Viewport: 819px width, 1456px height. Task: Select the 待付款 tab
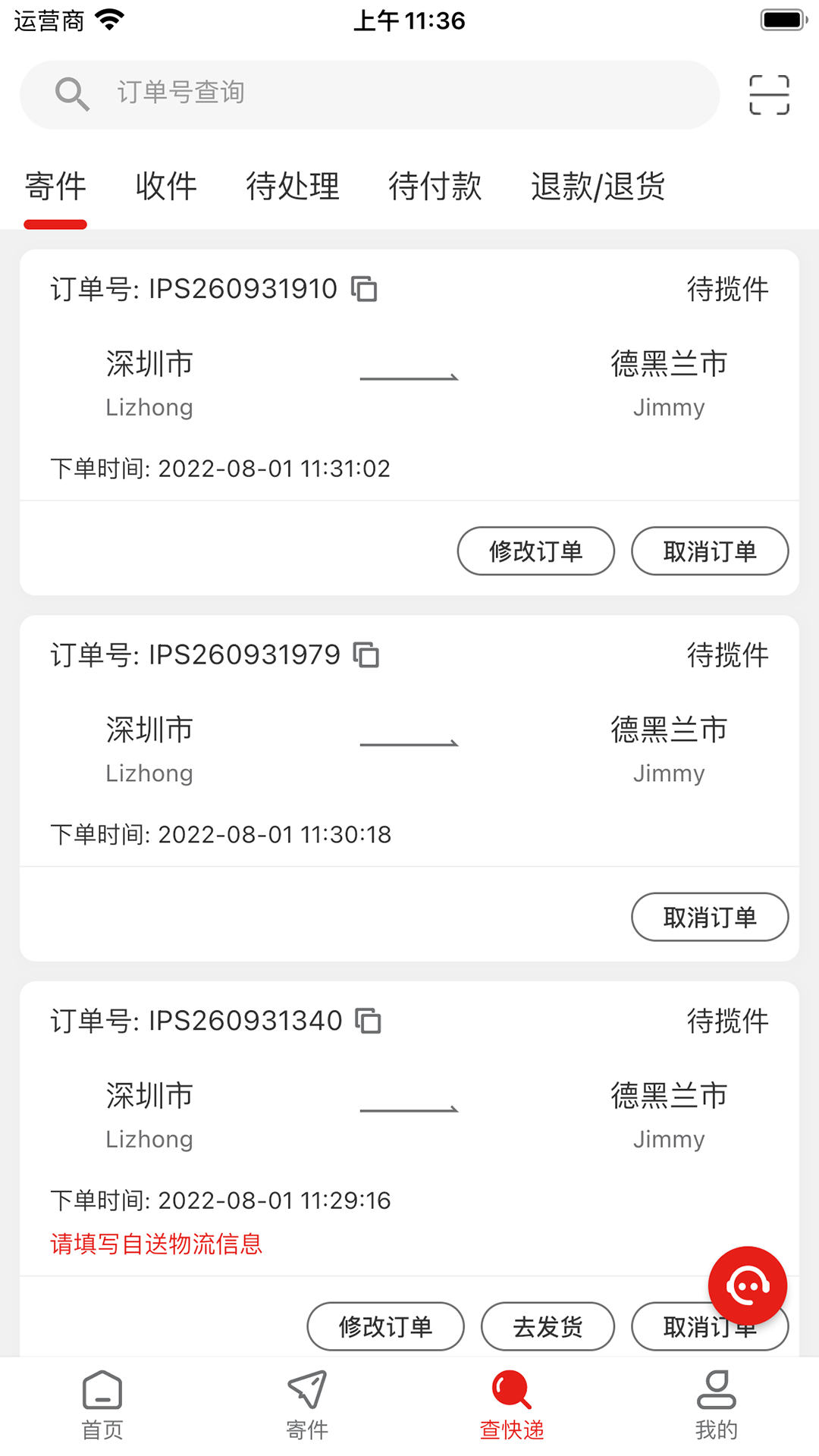click(x=435, y=187)
